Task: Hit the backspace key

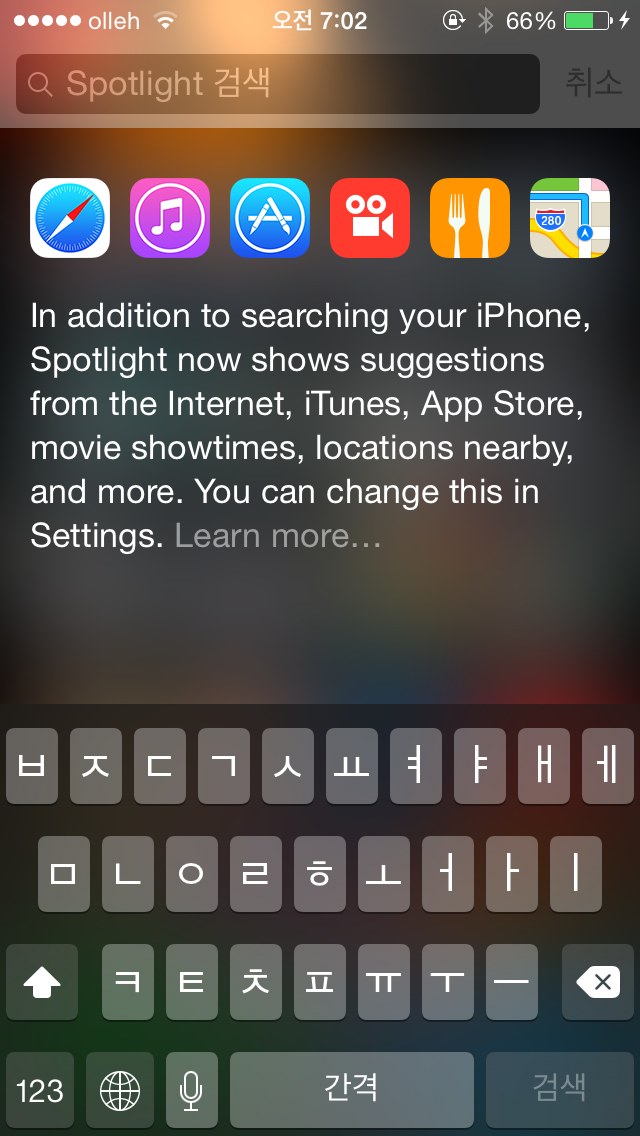Action: point(598,982)
